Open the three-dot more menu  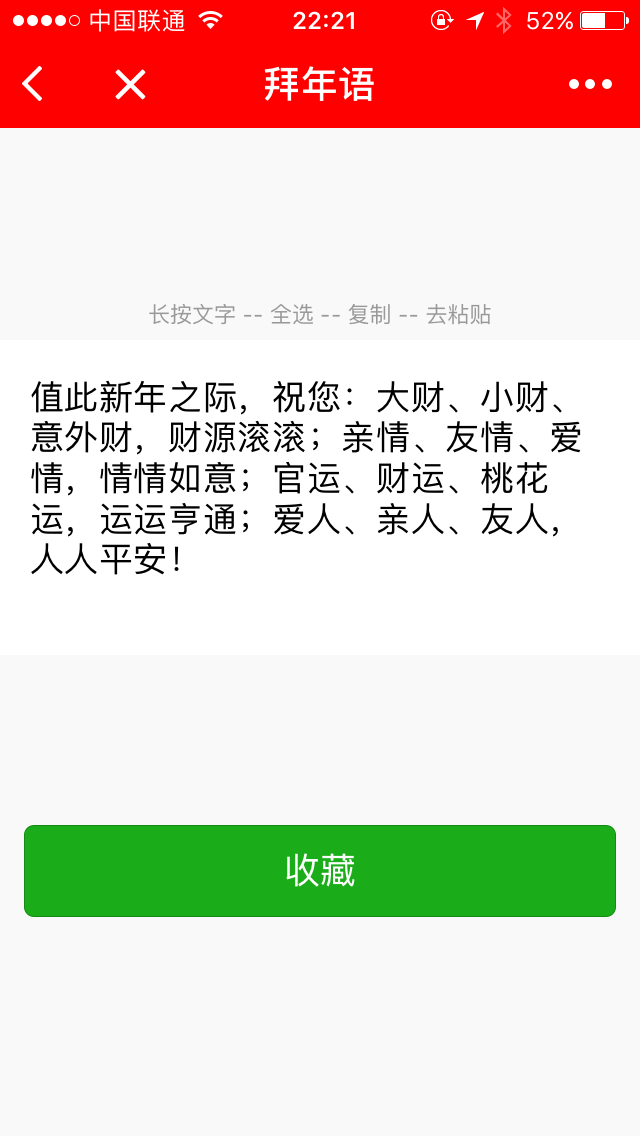click(591, 85)
